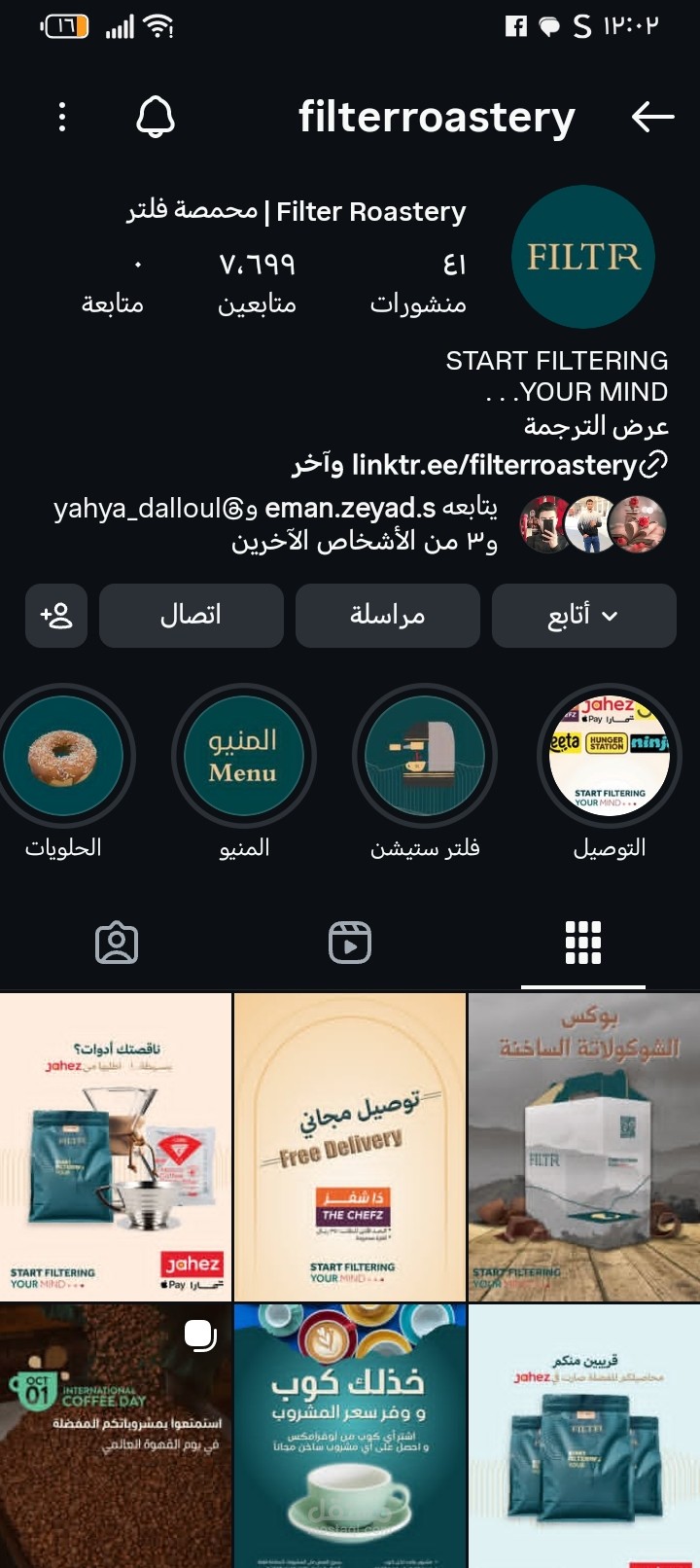Switch to the tagged photos tab
The image size is (700, 1568).
(117, 943)
